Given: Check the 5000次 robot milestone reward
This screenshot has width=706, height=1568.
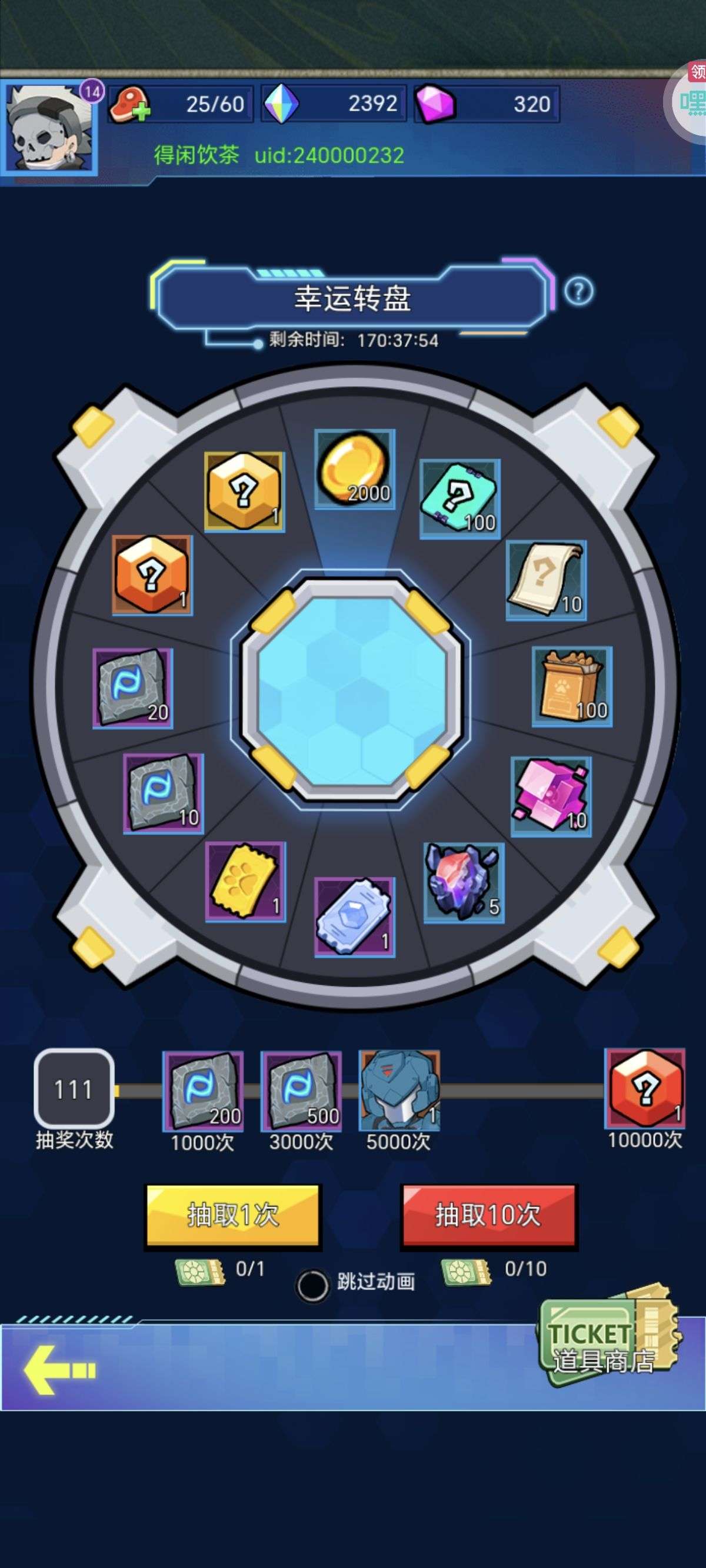Looking at the screenshot, I should pyautogui.click(x=399, y=1089).
